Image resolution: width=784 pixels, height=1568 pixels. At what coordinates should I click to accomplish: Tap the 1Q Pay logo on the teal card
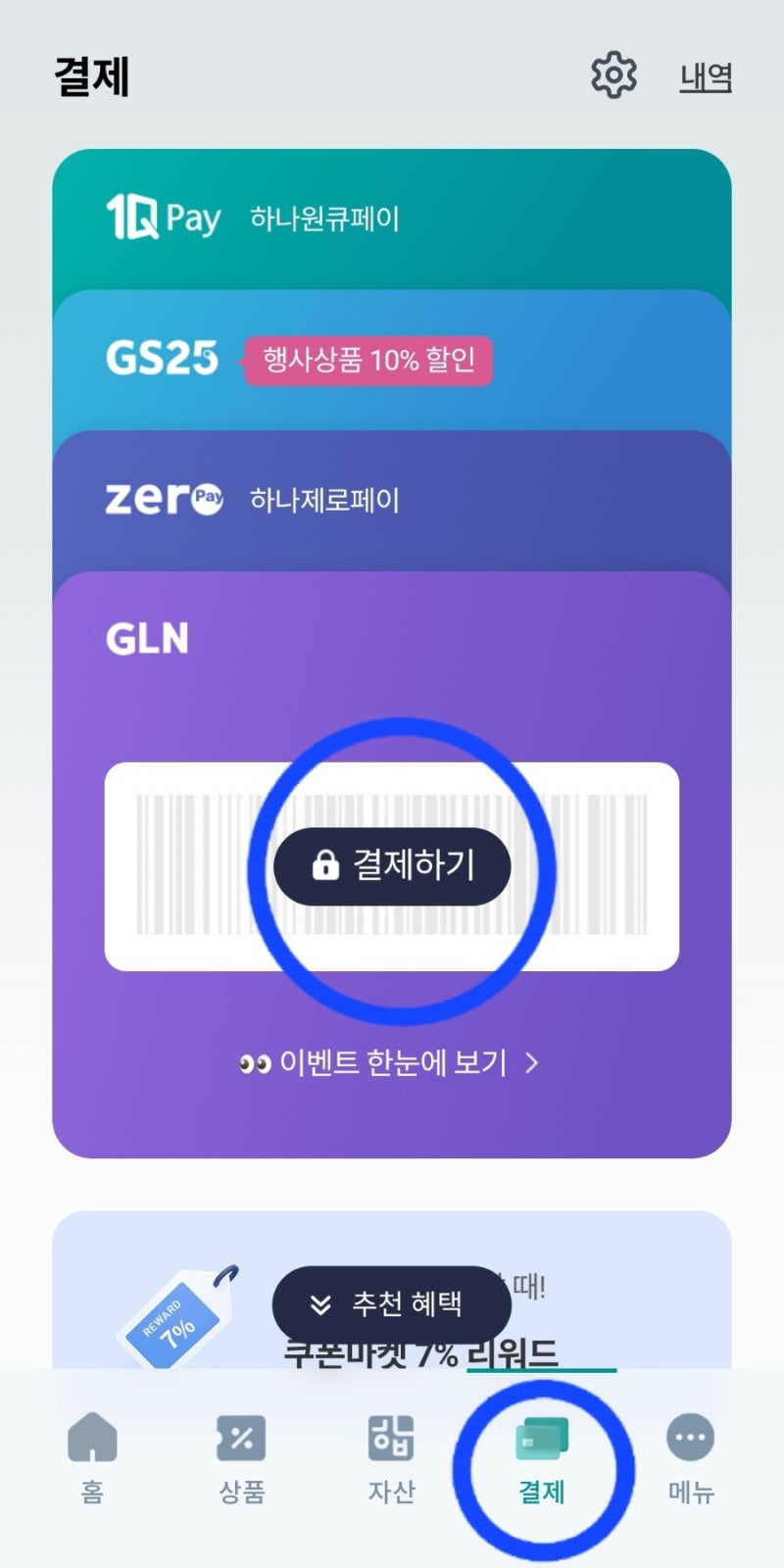[x=162, y=218]
